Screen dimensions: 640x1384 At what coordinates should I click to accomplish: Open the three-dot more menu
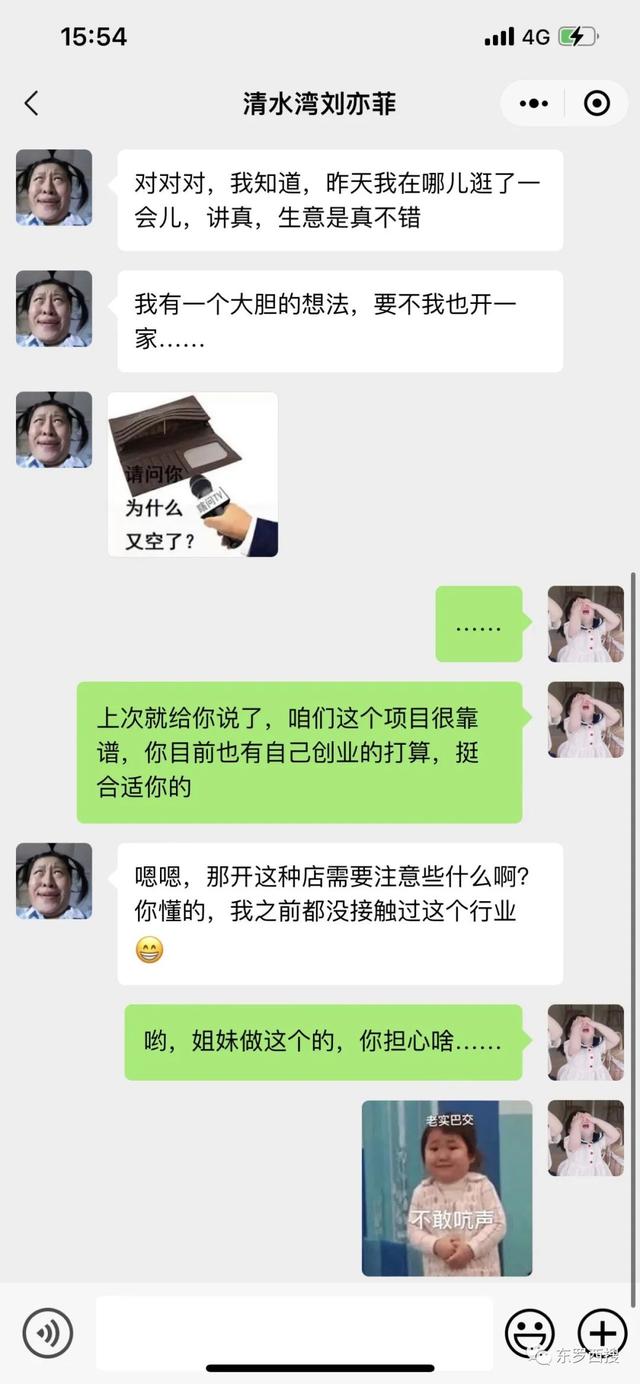coord(534,103)
